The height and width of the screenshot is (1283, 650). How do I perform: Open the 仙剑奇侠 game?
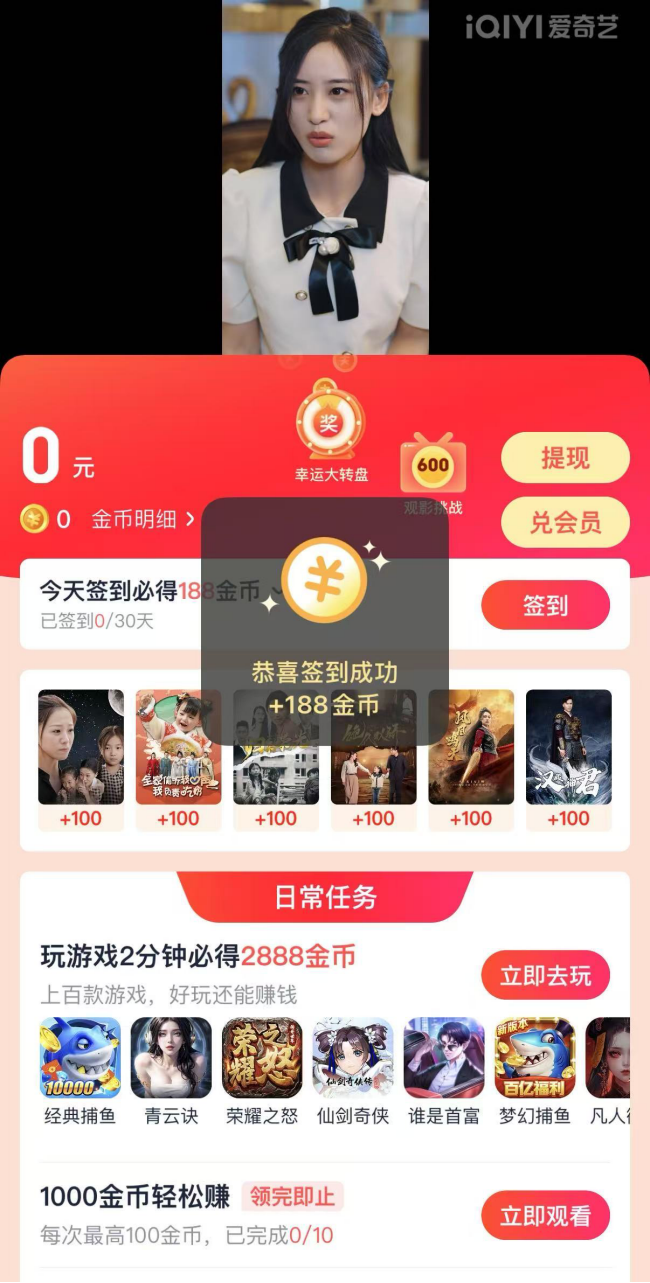tap(353, 1059)
